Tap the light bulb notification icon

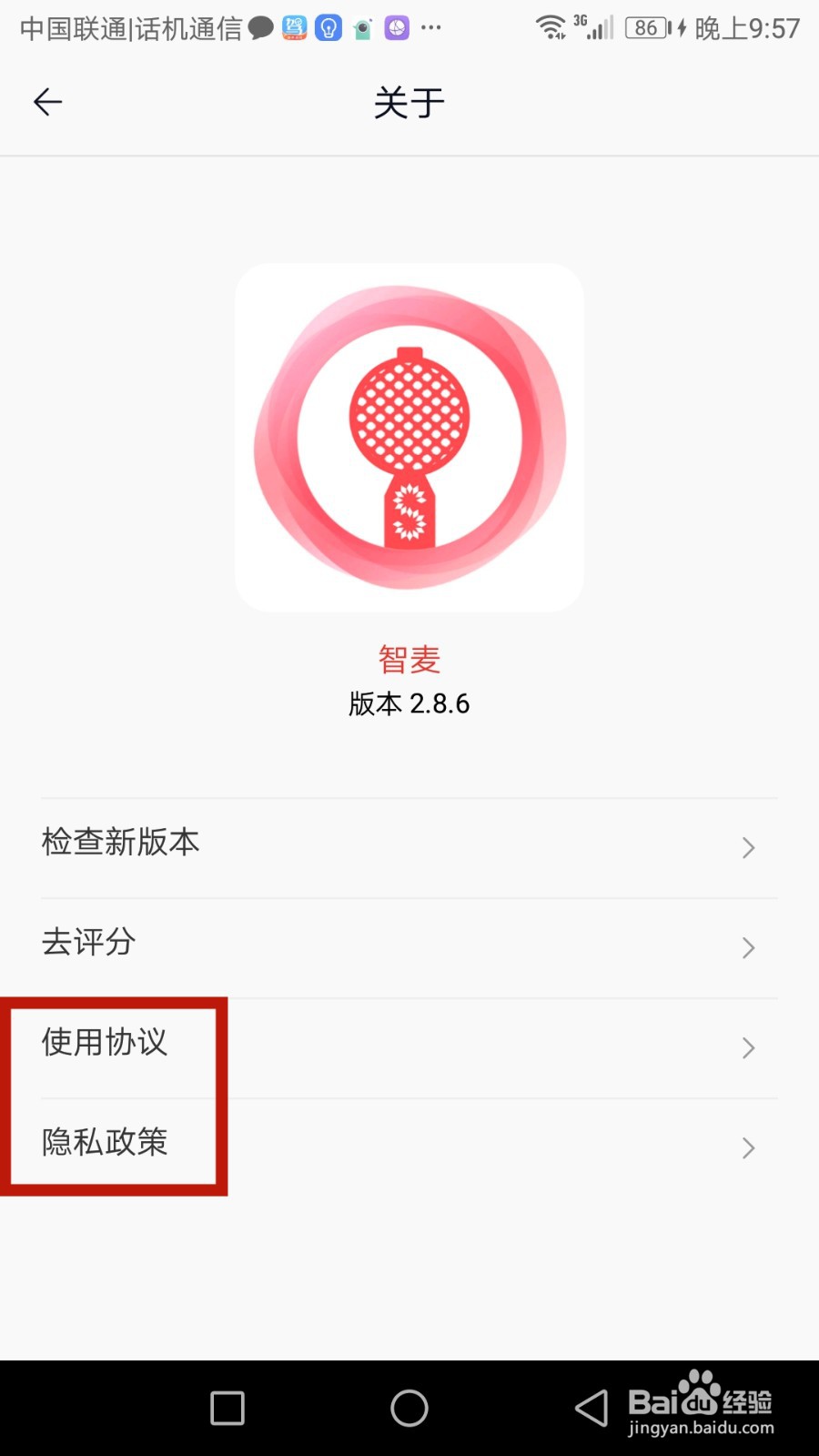click(x=328, y=27)
